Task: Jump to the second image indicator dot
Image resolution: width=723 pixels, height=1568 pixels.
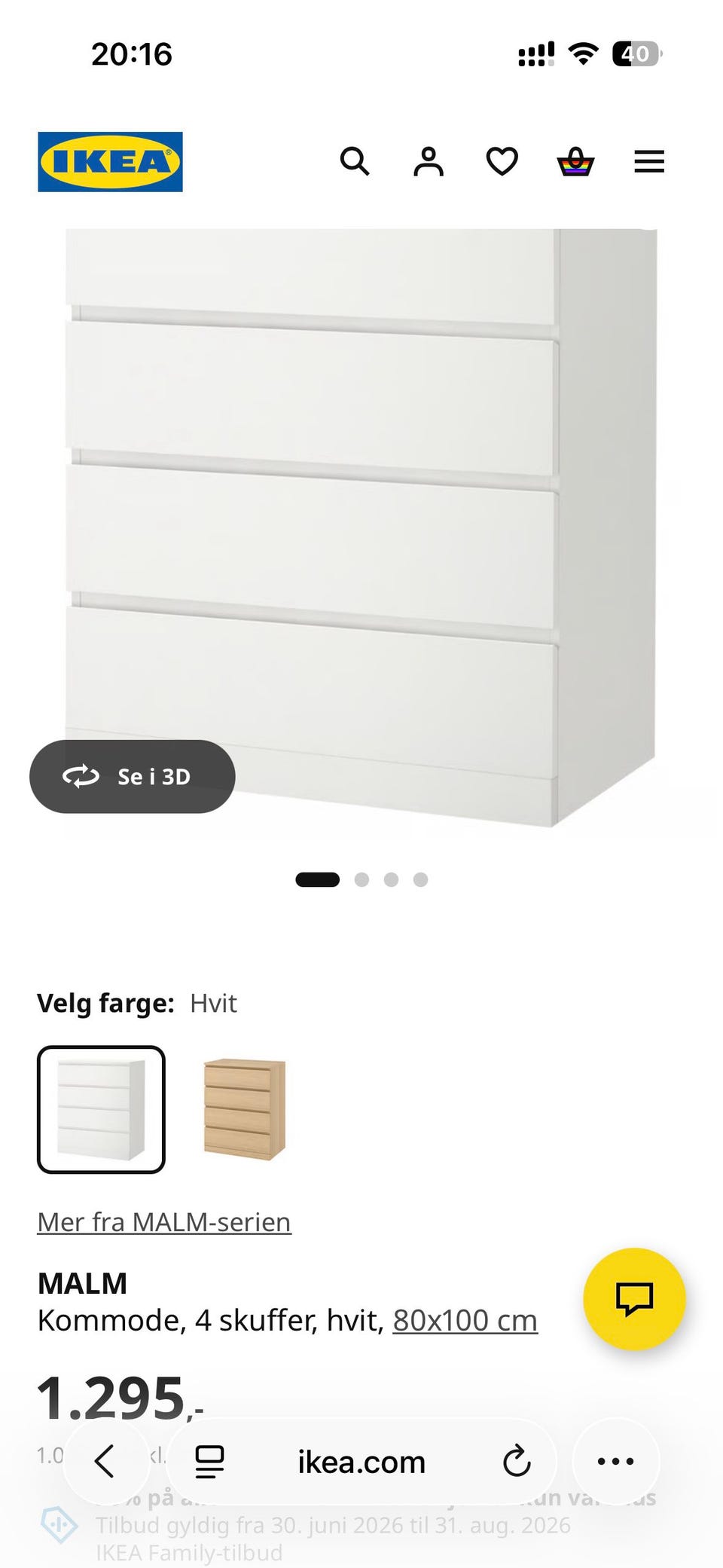Action: pos(361,879)
